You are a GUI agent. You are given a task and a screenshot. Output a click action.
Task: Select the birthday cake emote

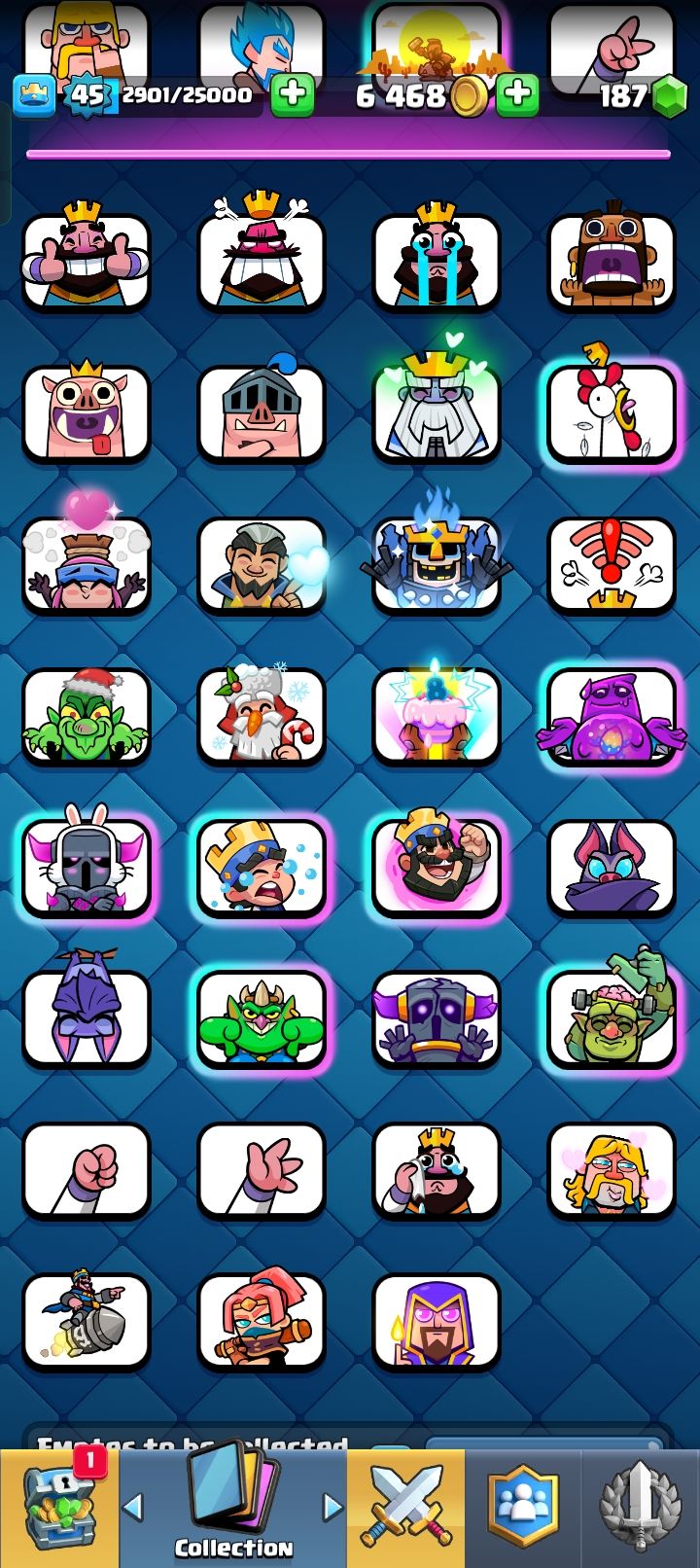point(437,716)
